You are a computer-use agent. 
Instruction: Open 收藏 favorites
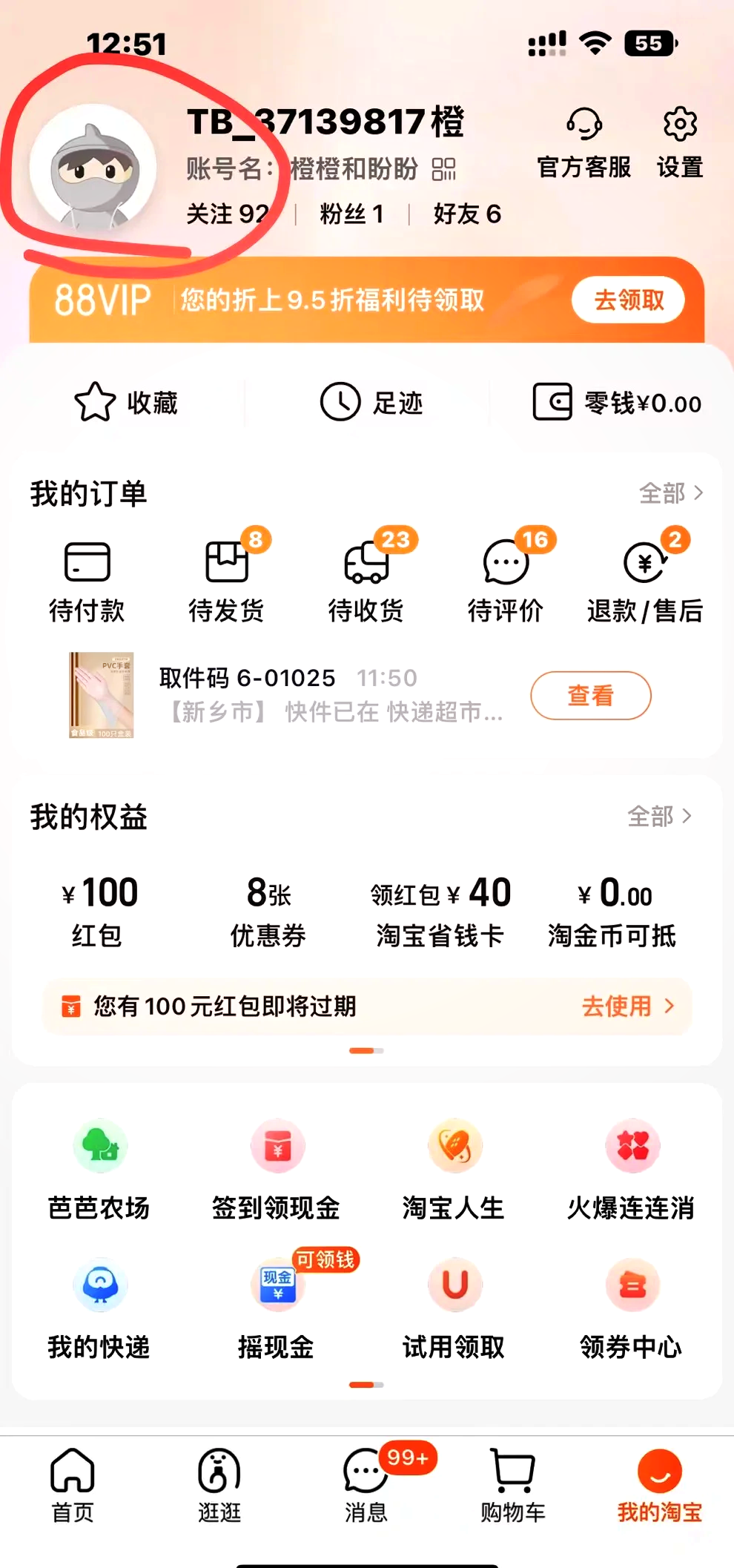coord(126,403)
